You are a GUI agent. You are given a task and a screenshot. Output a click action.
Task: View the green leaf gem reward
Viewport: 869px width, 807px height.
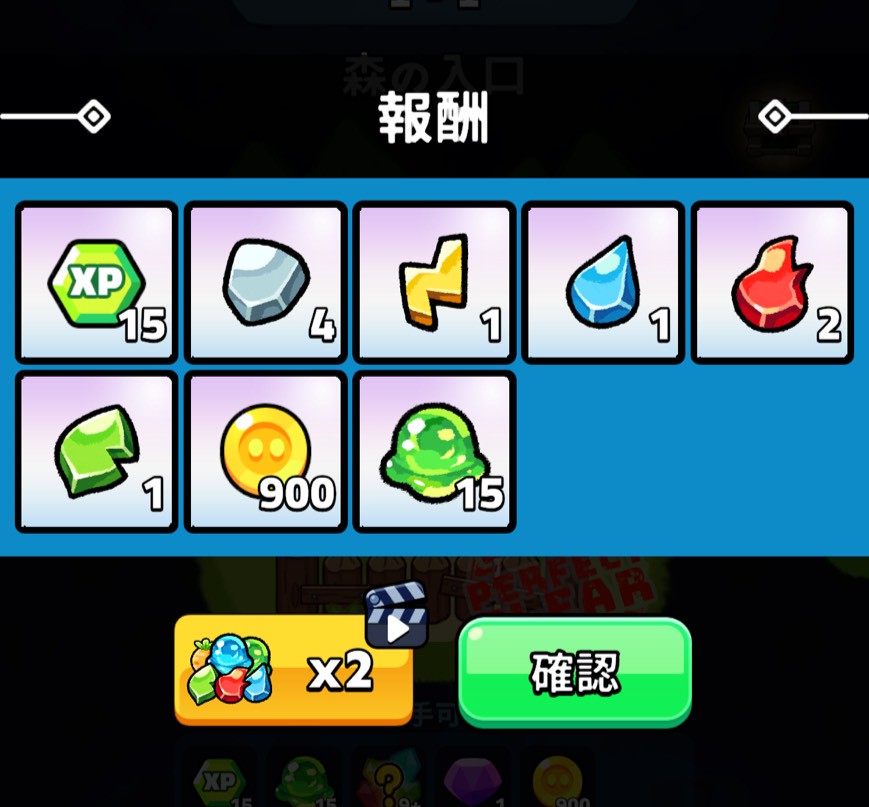(x=97, y=452)
